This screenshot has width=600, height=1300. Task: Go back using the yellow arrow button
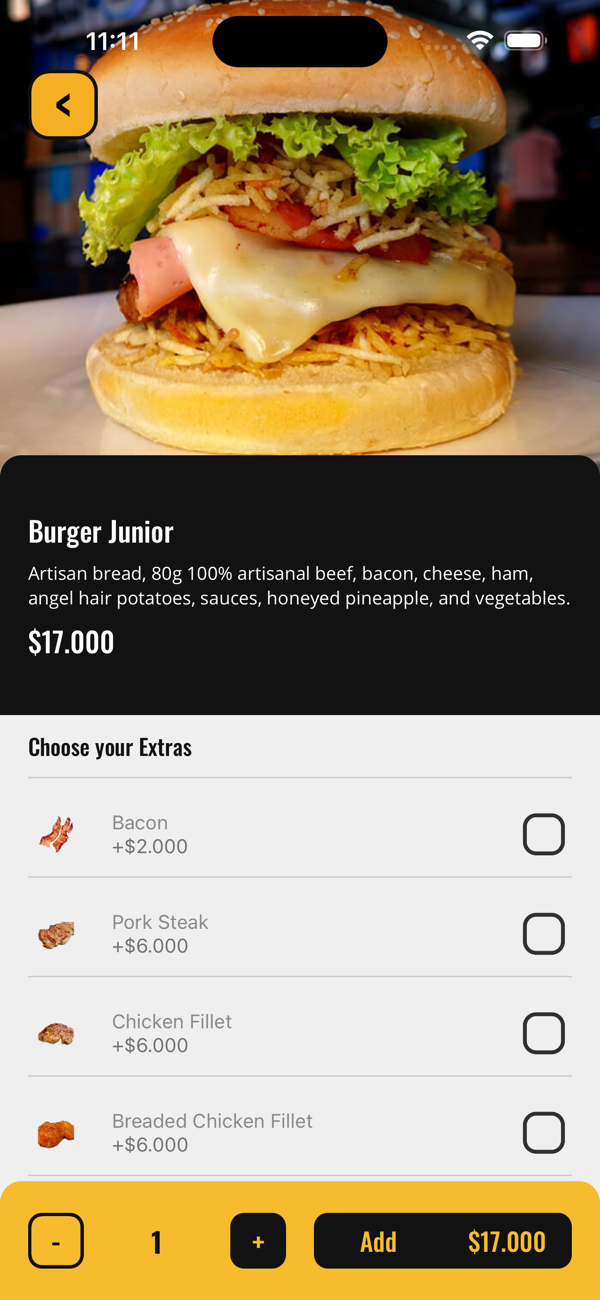[63, 104]
